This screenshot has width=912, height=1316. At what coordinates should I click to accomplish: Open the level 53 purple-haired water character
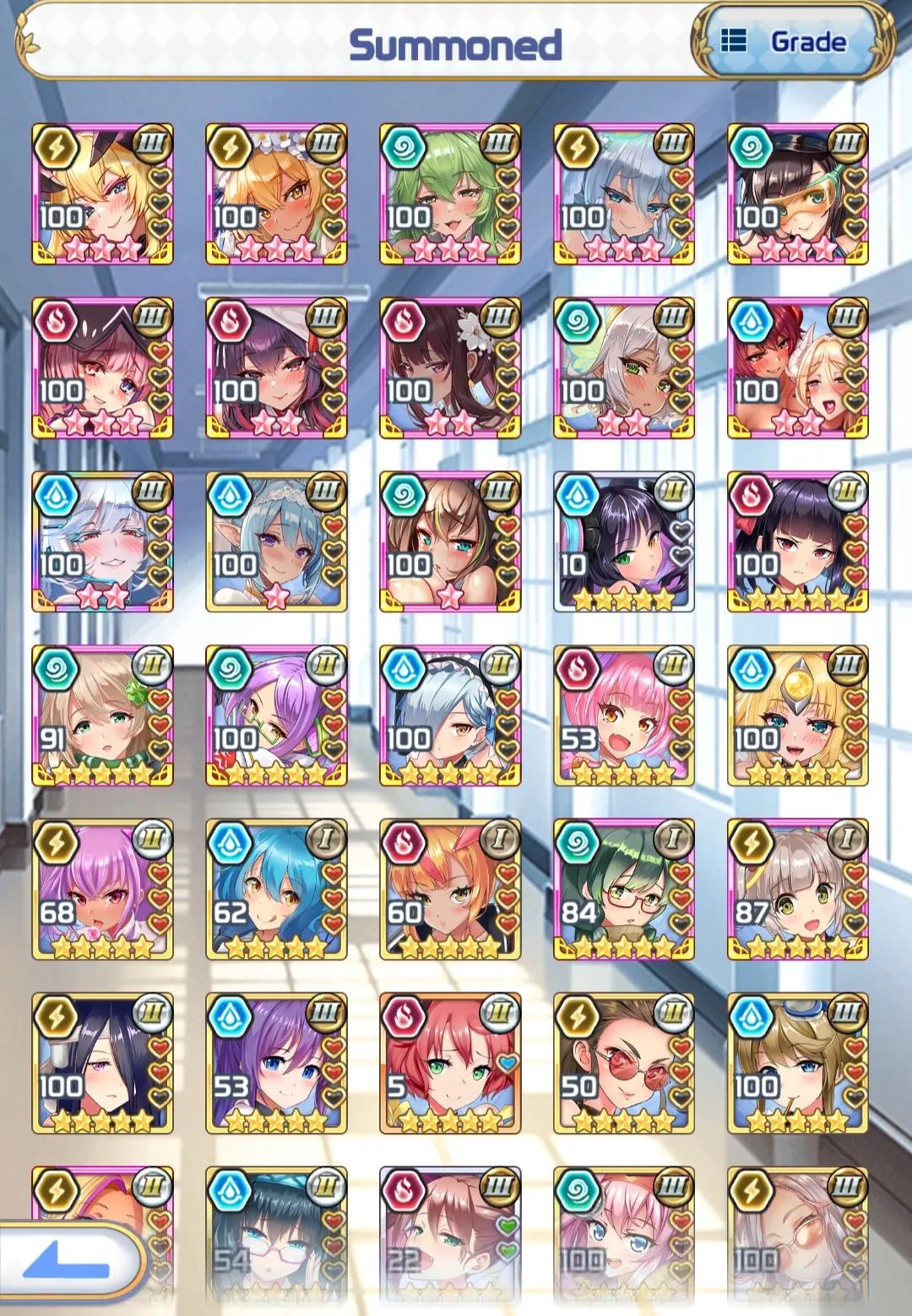[x=276, y=1063]
